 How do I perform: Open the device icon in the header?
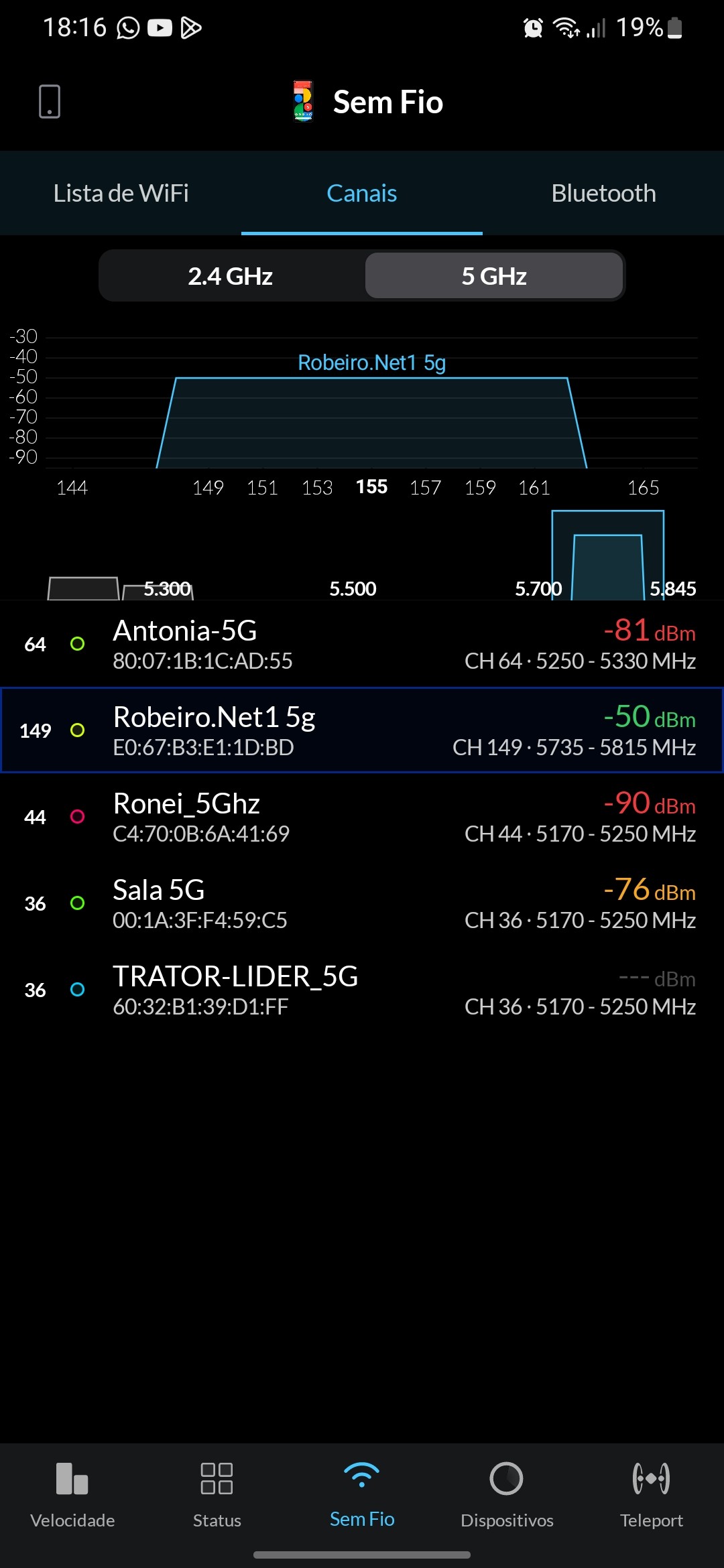50,102
